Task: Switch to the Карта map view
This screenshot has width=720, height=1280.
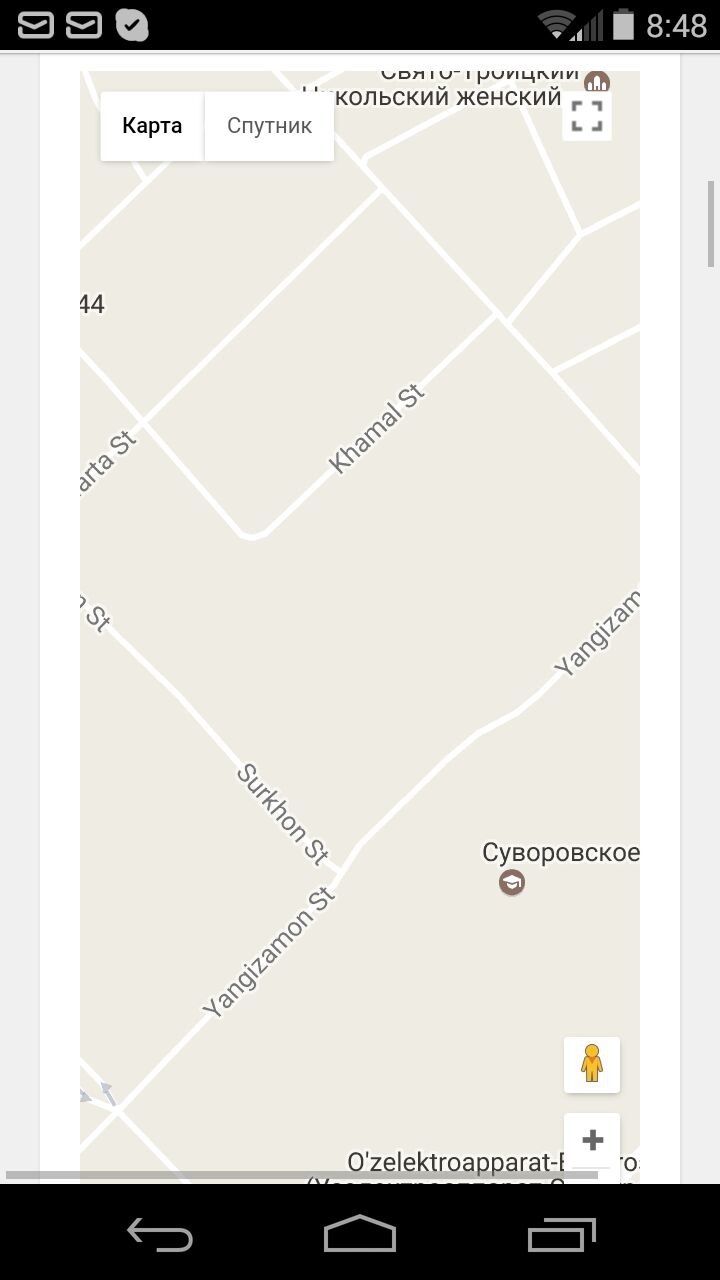Action: [152, 126]
